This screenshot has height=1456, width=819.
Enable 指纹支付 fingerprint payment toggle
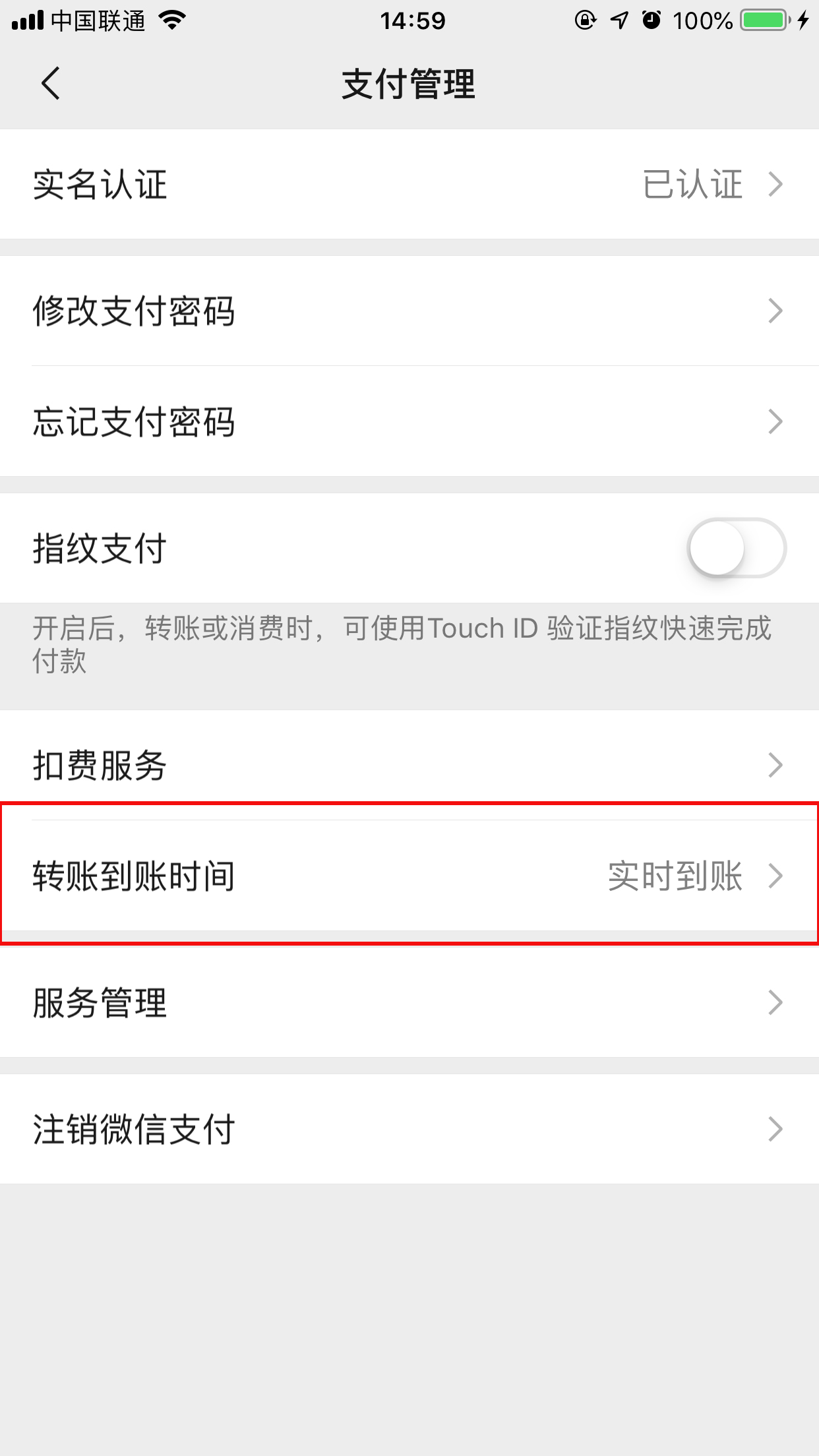pos(737,547)
